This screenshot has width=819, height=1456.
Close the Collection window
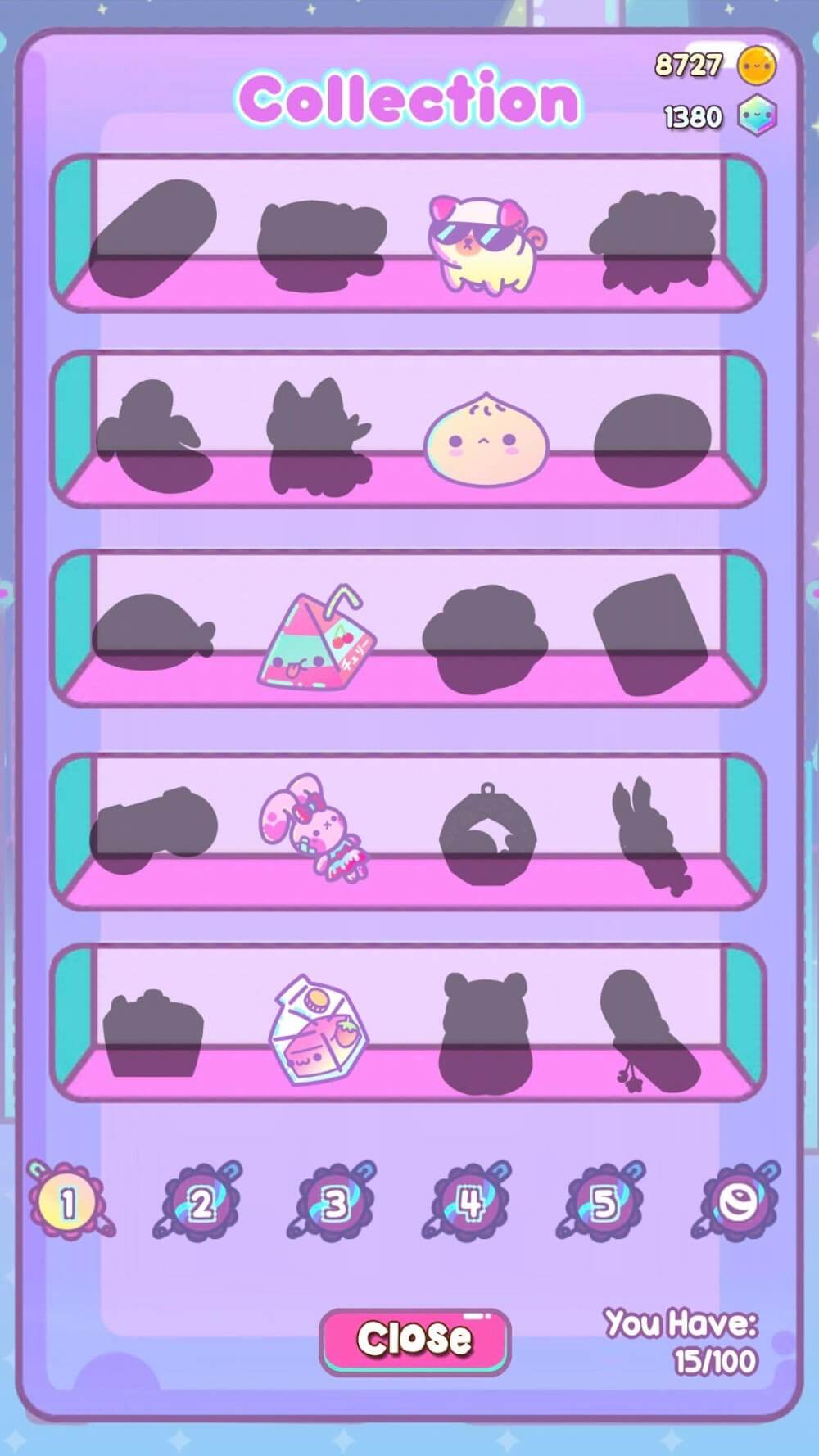pos(414,1339)
